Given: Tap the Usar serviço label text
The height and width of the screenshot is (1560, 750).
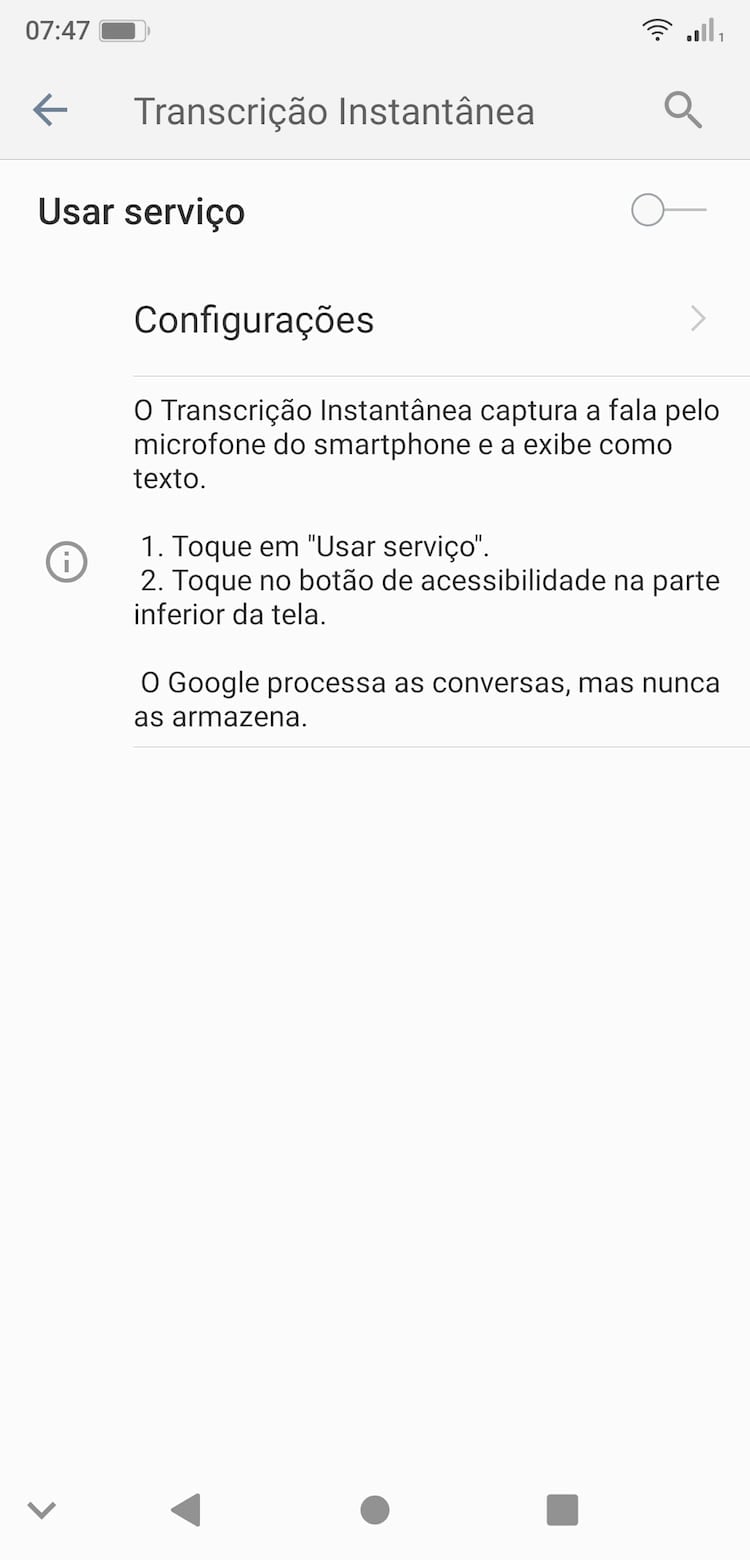Looking at the screenshot, I should click(x=141, y=211).
